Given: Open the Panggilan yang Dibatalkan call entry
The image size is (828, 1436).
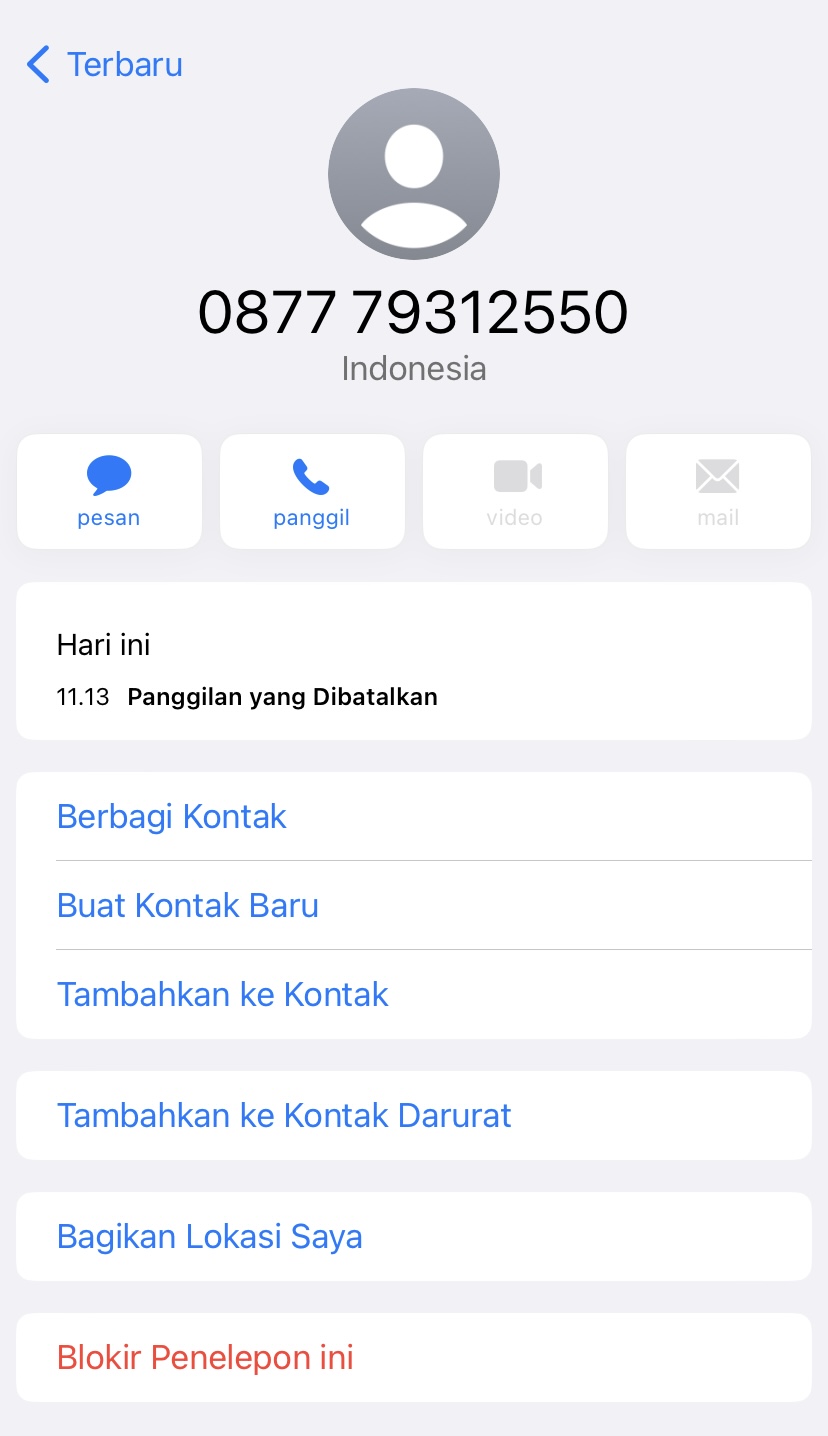Looking at the screenshot, I should click(281, 697).
